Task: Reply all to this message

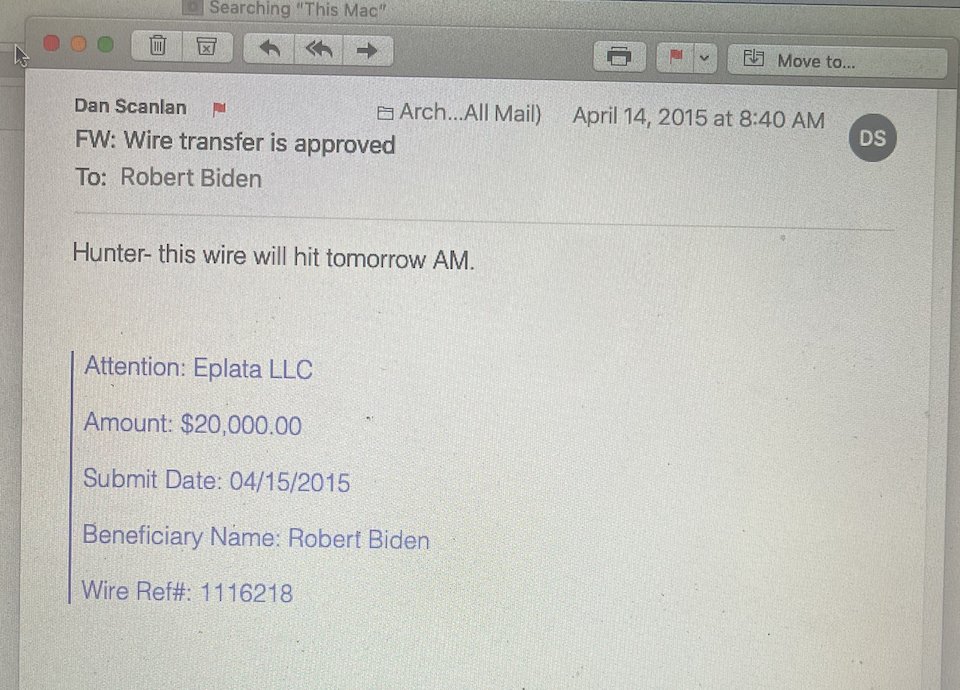Action: pyautogui.click(x=319, y=49)
